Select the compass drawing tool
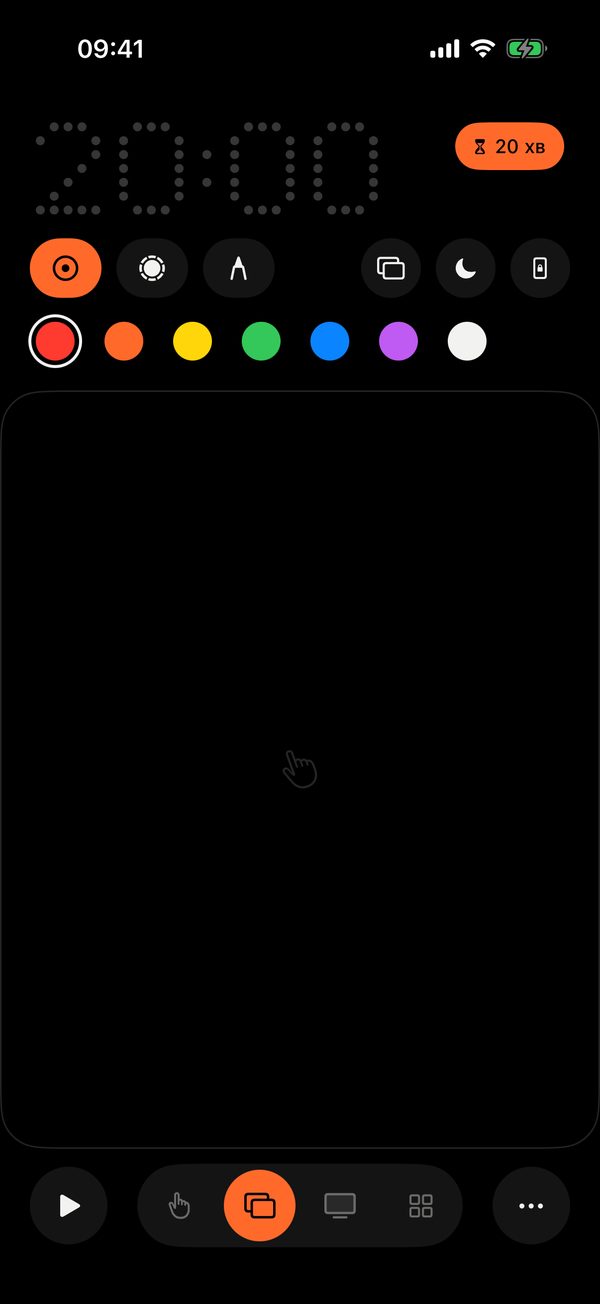 (238, 268)
